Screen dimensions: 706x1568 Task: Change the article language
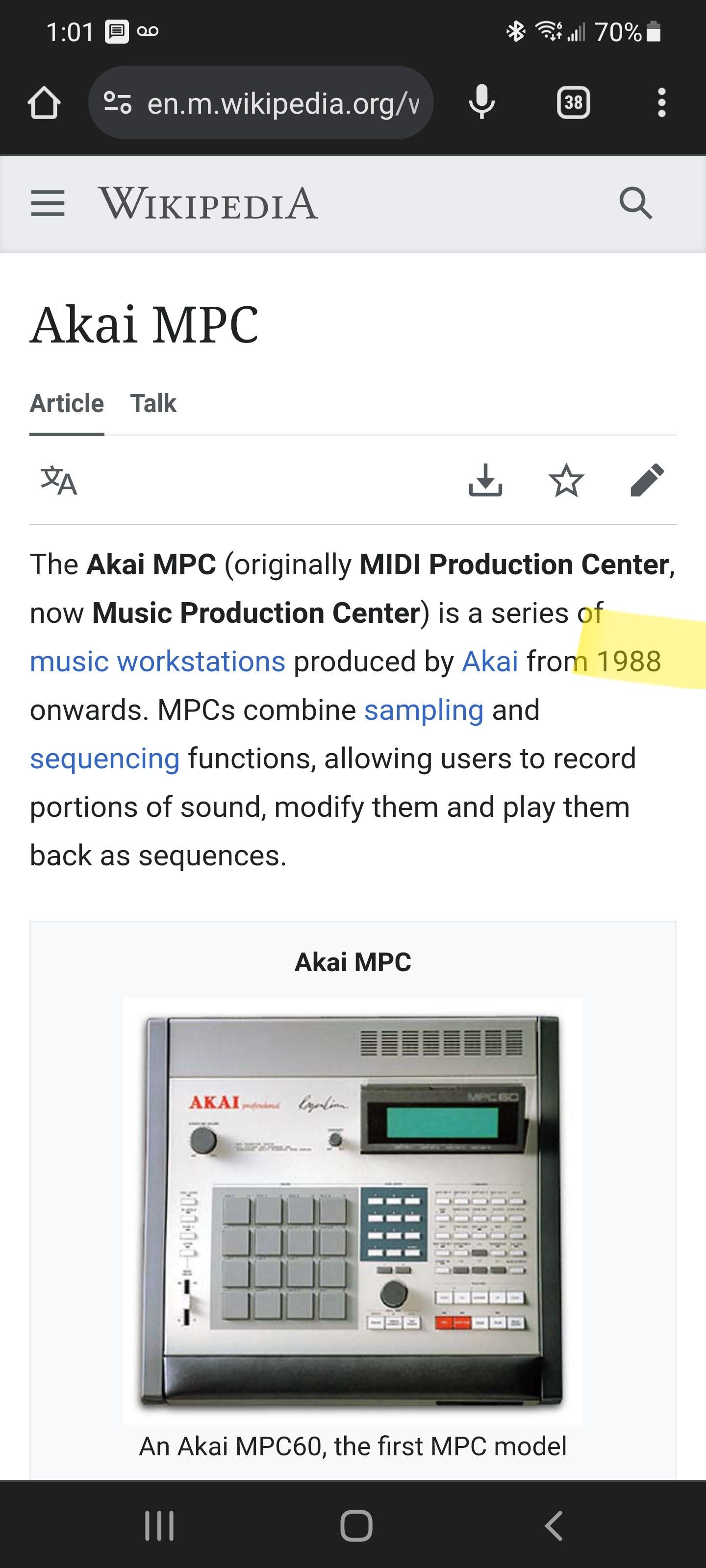[58, 481]
